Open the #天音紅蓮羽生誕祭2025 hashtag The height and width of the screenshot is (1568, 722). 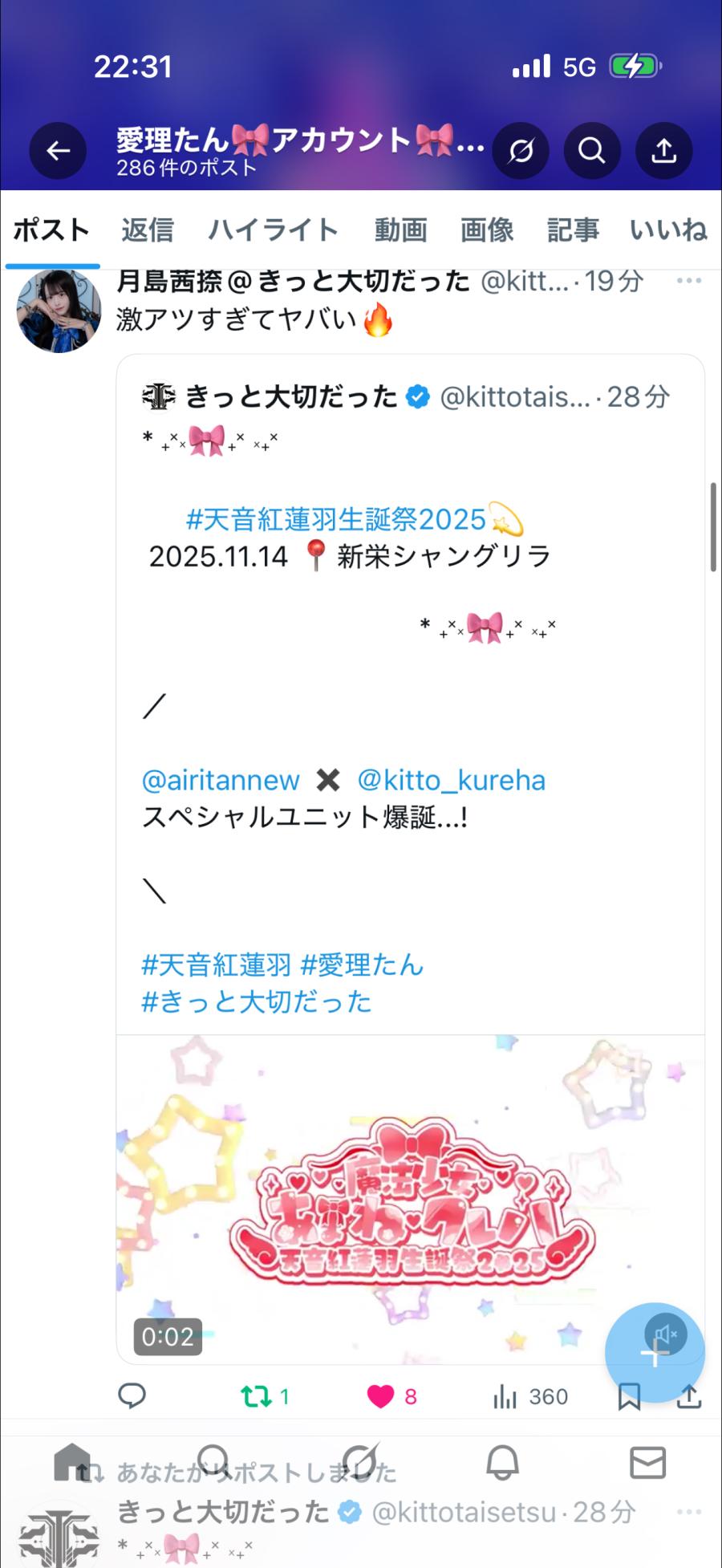[x=336, y=519]
